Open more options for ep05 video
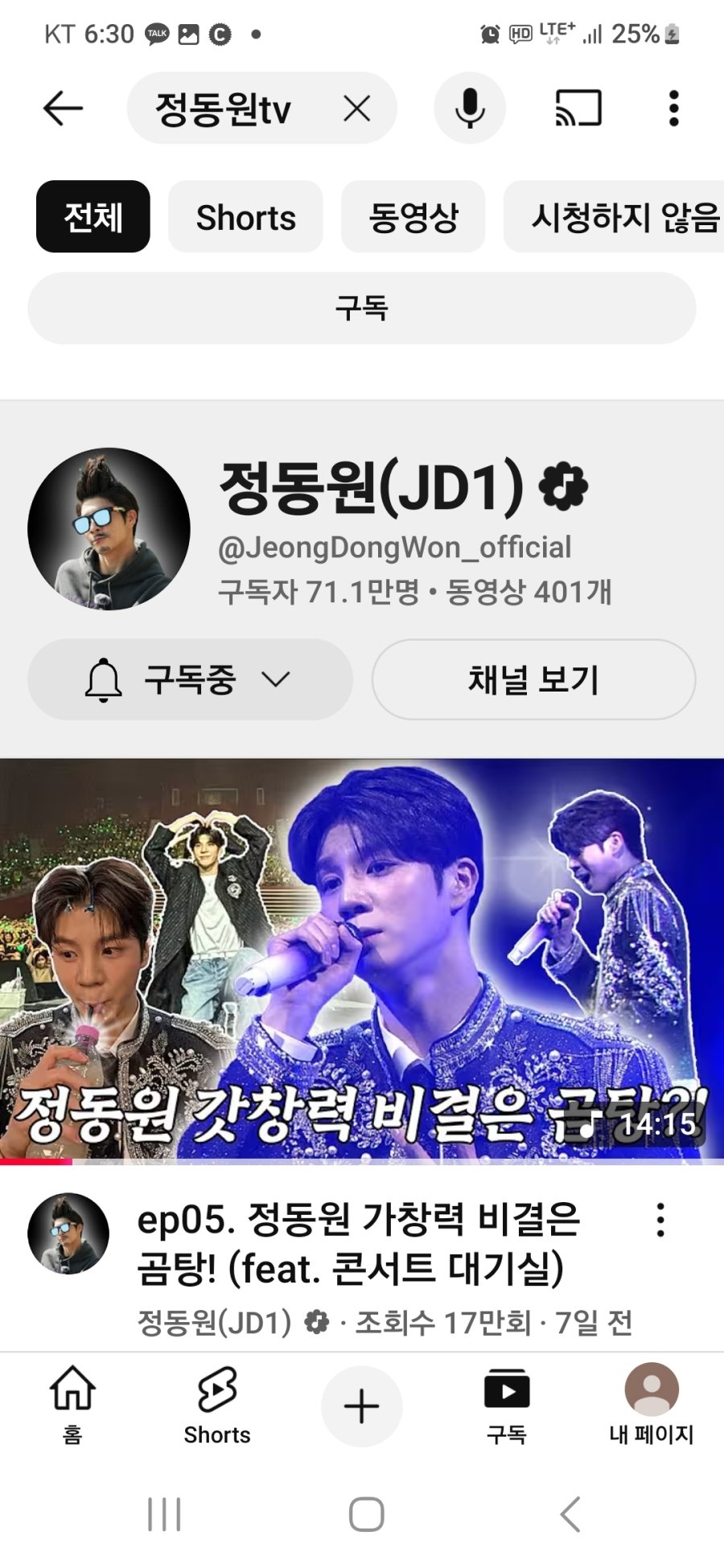Screen dimensions: 724x1568 coord(660,1220)
